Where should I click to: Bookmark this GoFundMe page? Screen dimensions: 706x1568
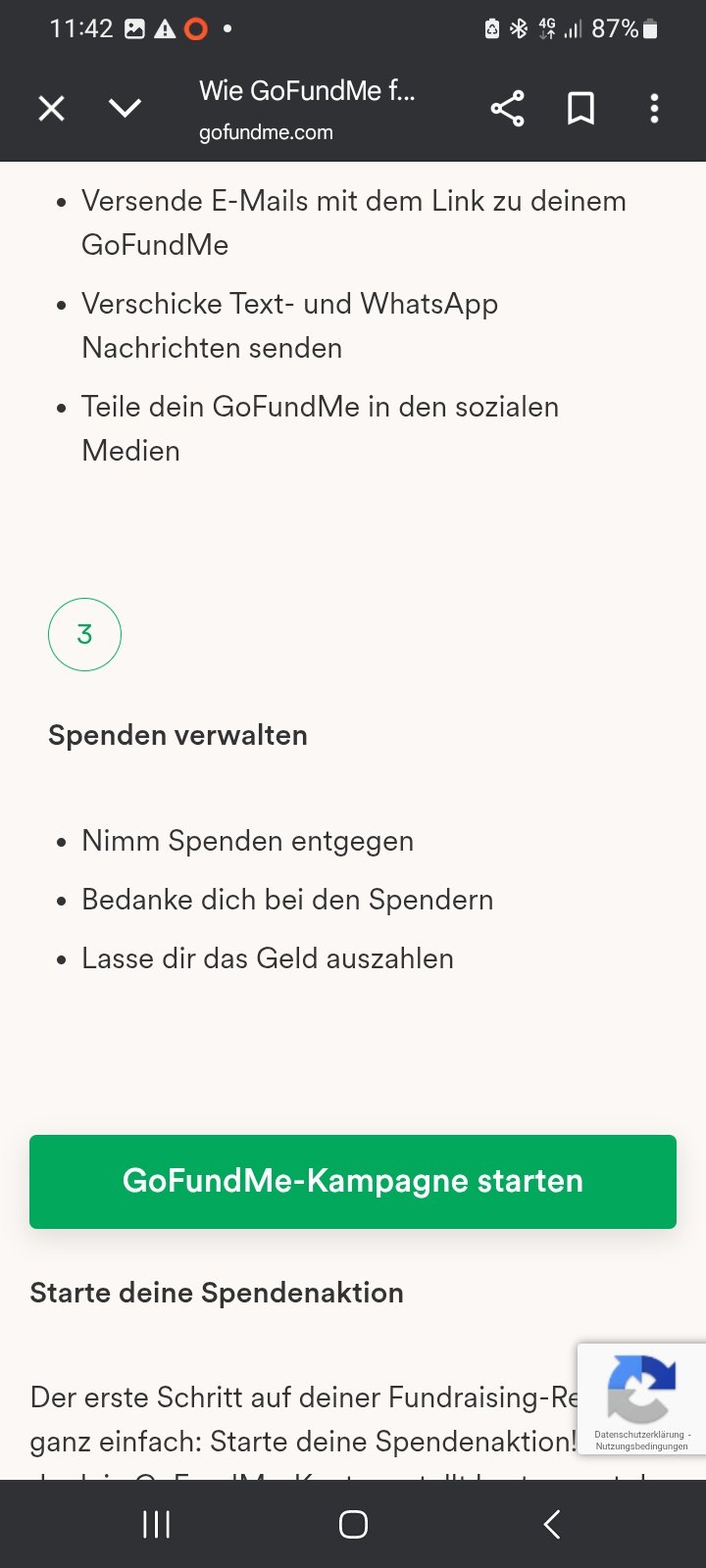coord(580,109)
